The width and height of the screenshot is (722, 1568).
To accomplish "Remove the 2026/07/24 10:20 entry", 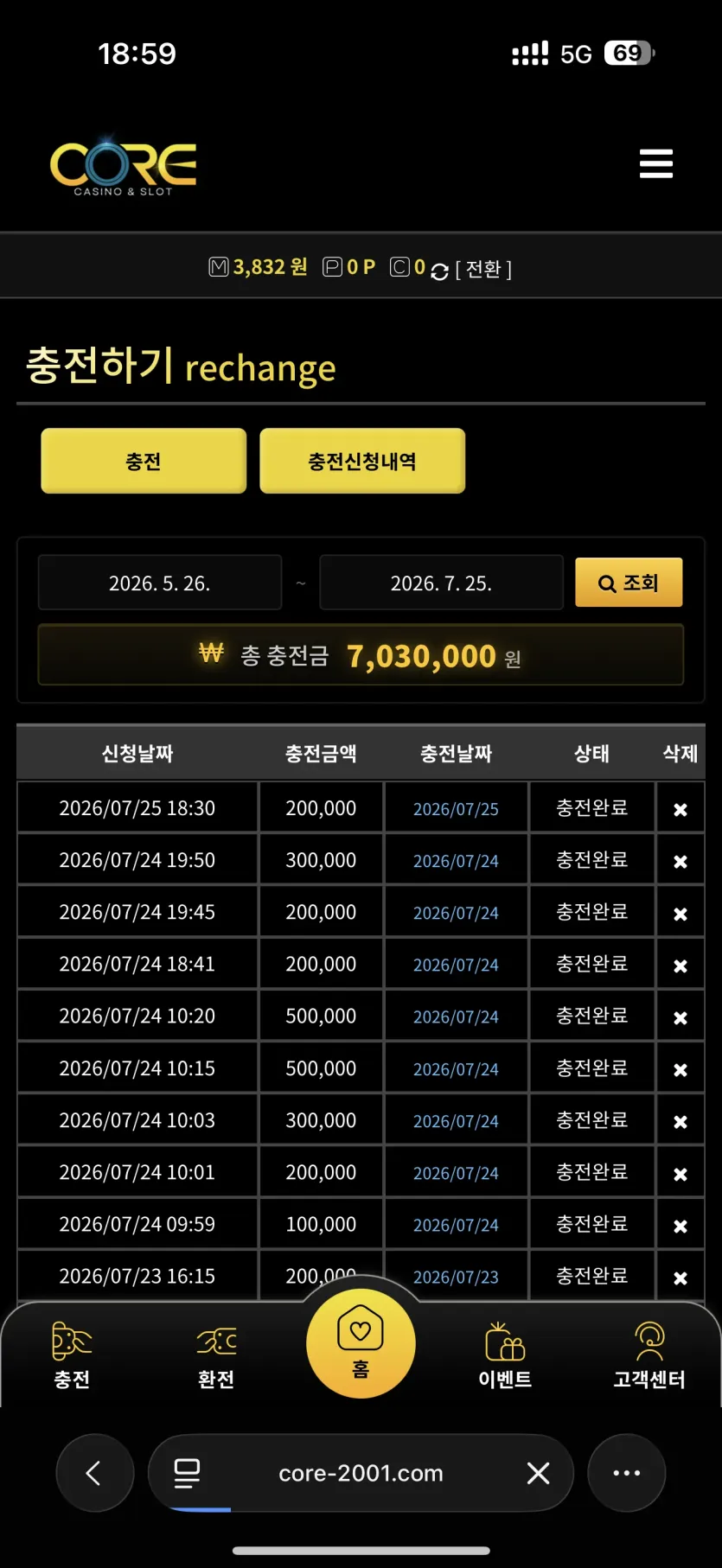I will [680, 1017].
